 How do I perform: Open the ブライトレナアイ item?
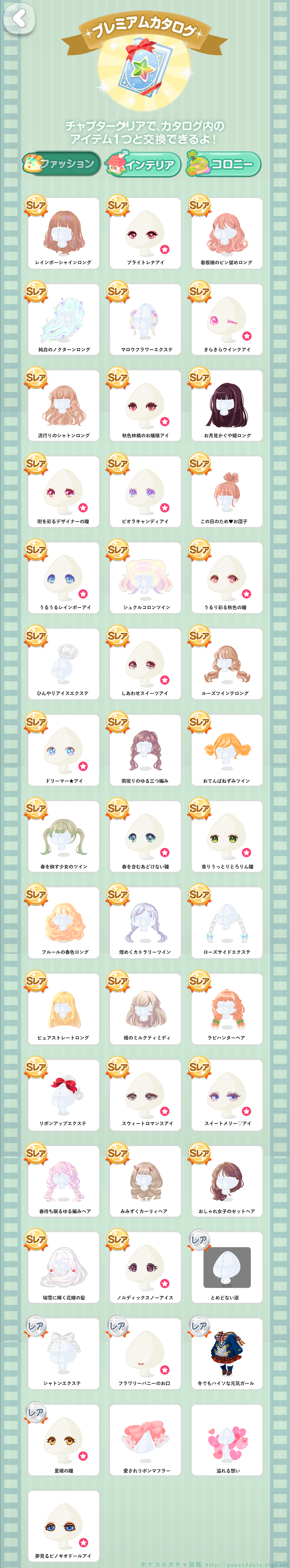(145, 233)
